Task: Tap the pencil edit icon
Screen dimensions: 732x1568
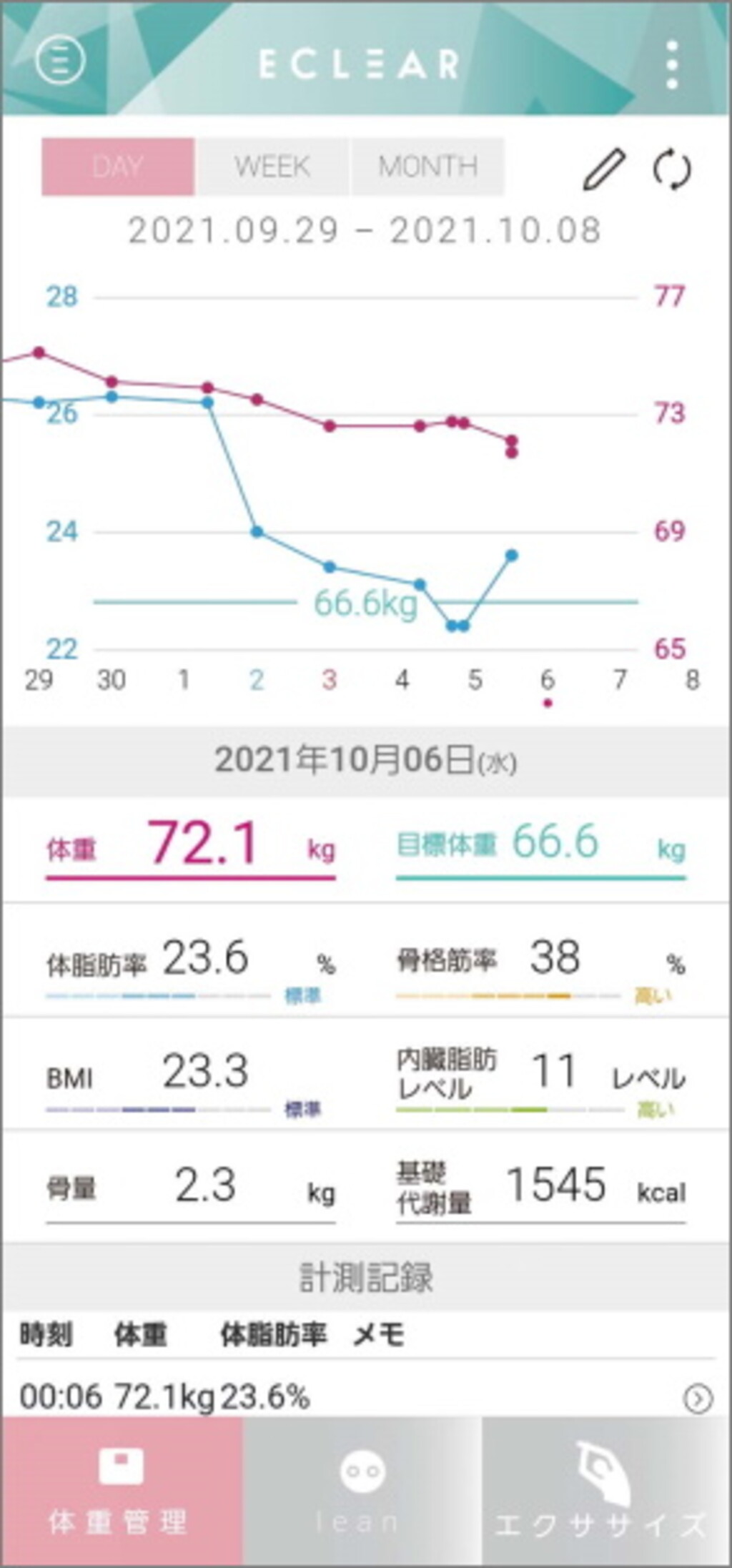Action: click(x=604, y=169)
